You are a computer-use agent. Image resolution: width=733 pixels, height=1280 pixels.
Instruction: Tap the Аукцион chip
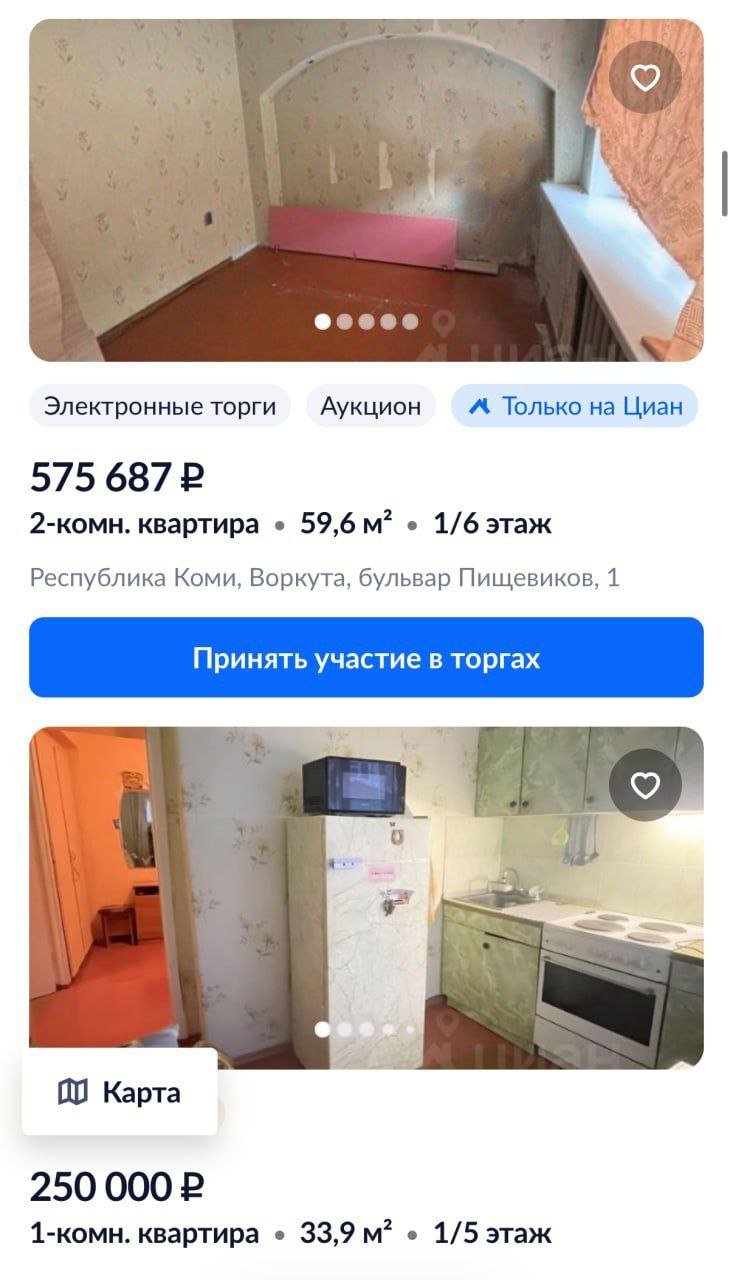click(x=371, y=406)
